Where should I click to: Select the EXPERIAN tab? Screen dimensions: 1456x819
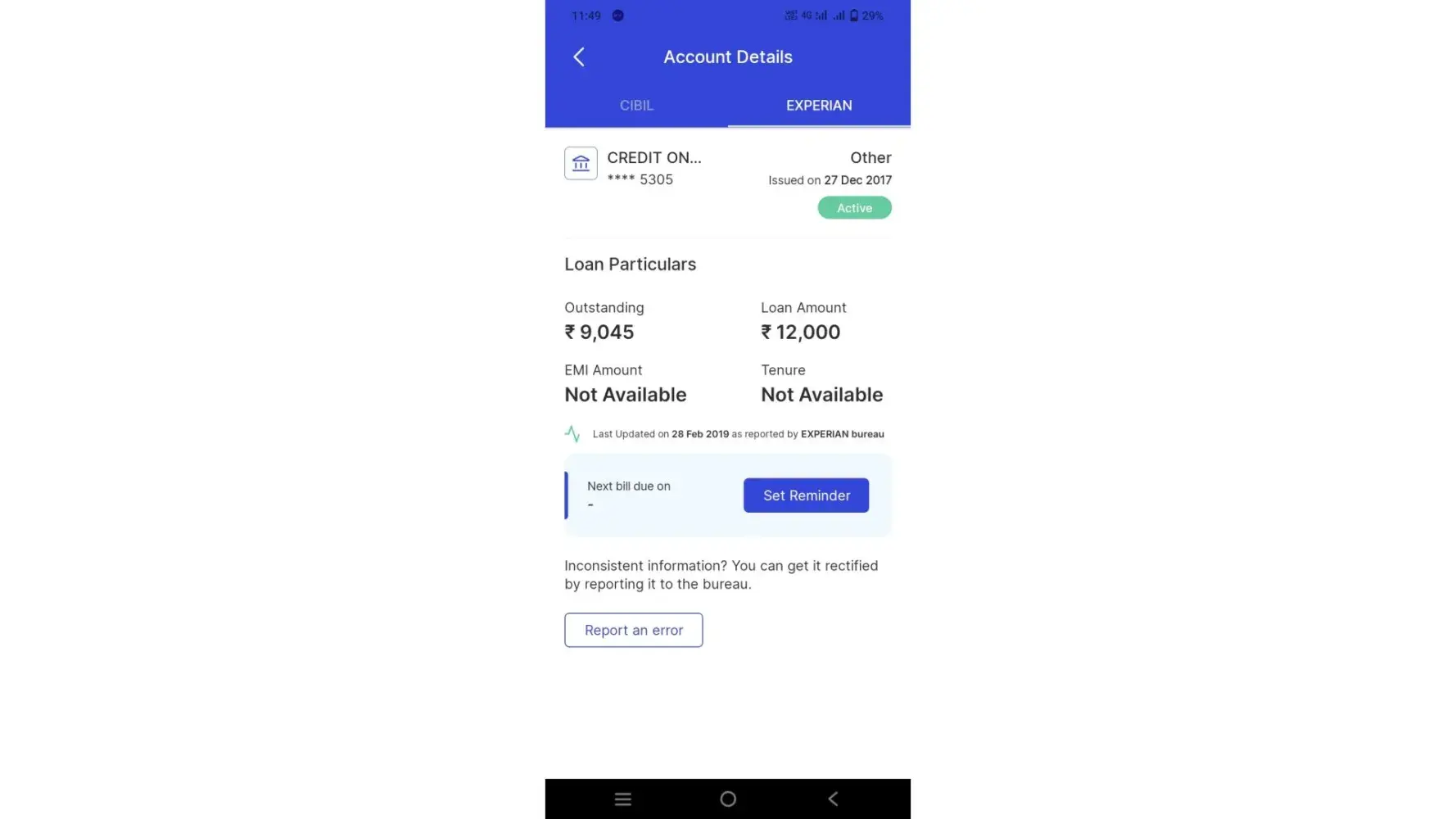coord(819,106)
